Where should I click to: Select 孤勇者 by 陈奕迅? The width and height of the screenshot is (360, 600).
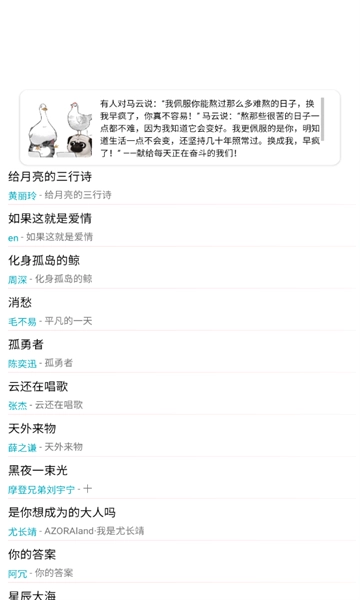coord(180,354)
